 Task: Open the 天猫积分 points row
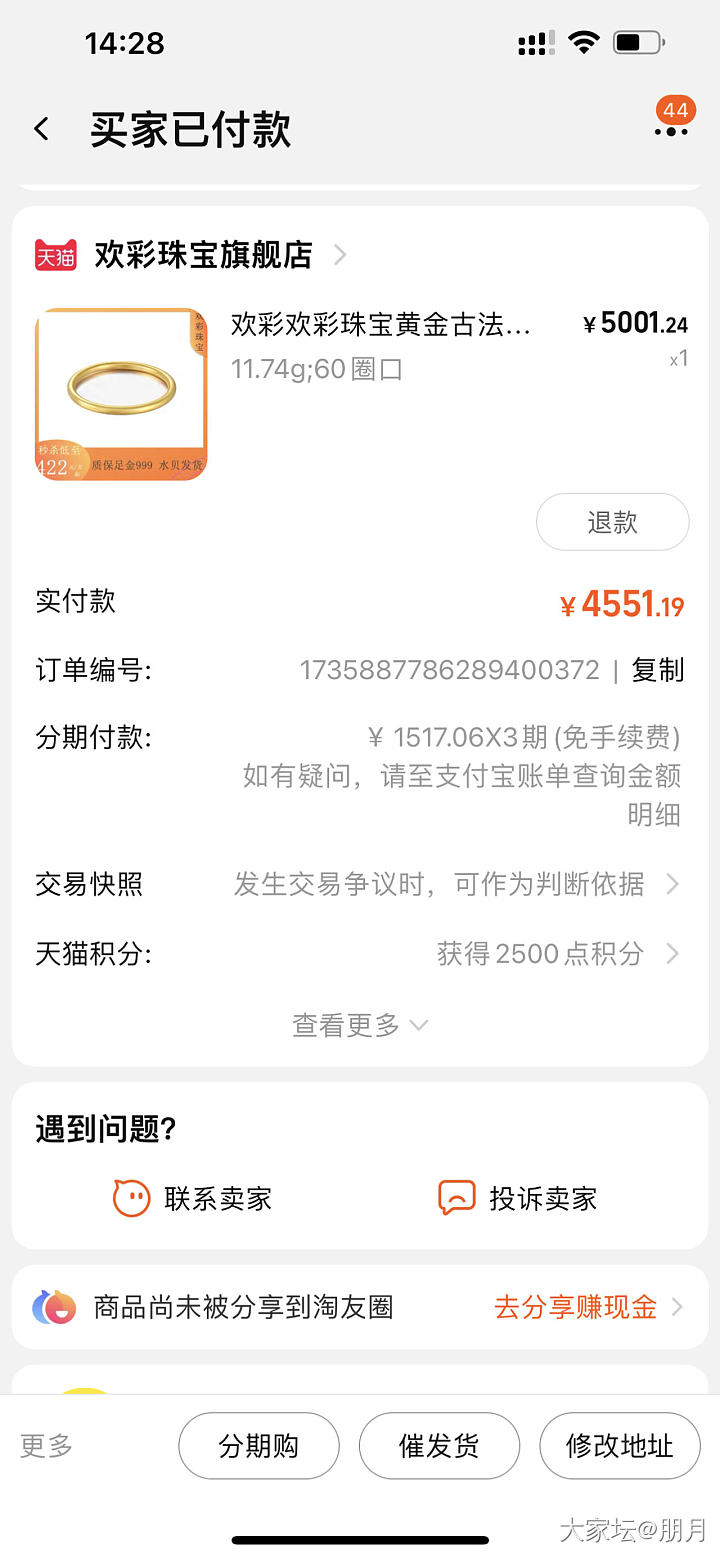click(358, 954)
